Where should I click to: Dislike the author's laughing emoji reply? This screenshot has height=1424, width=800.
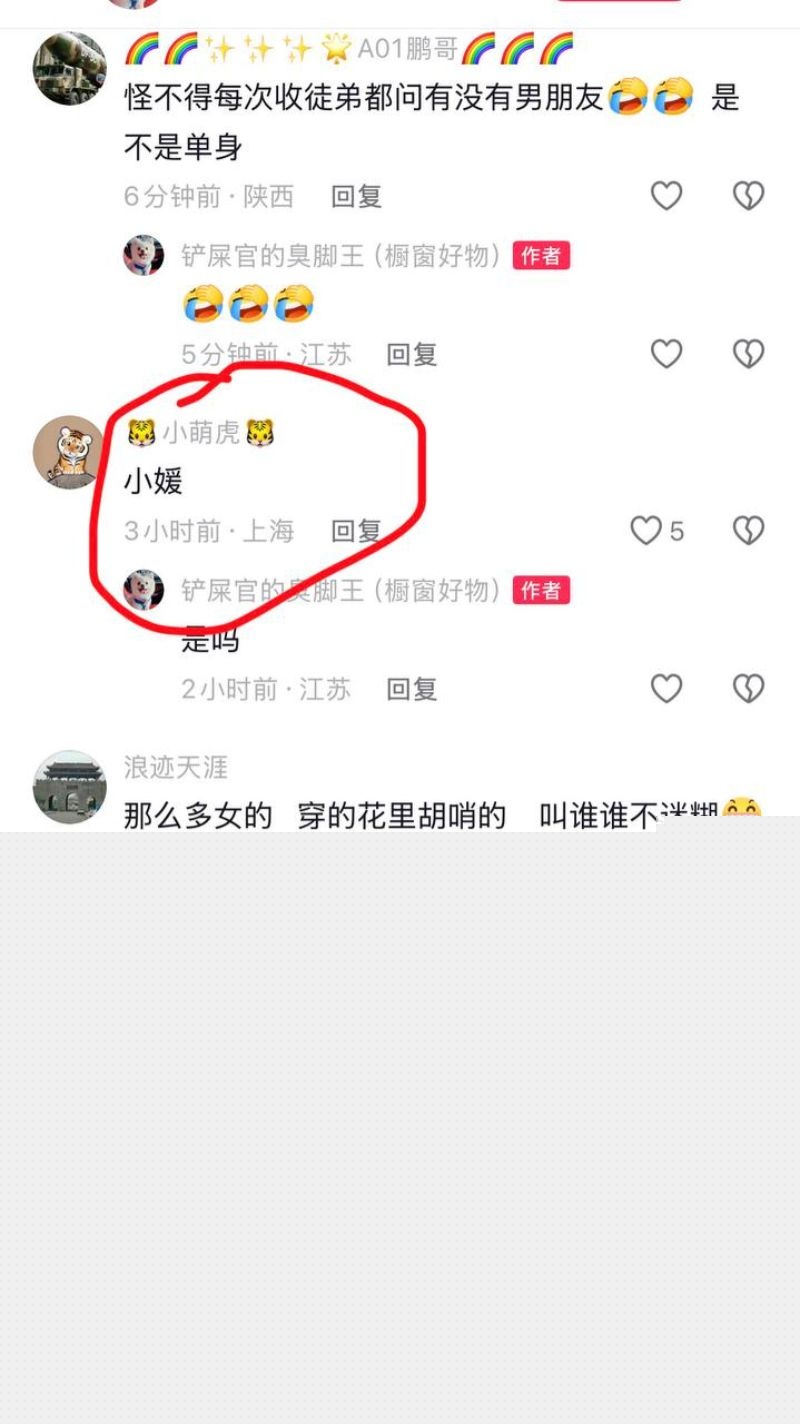pos(748,354)
